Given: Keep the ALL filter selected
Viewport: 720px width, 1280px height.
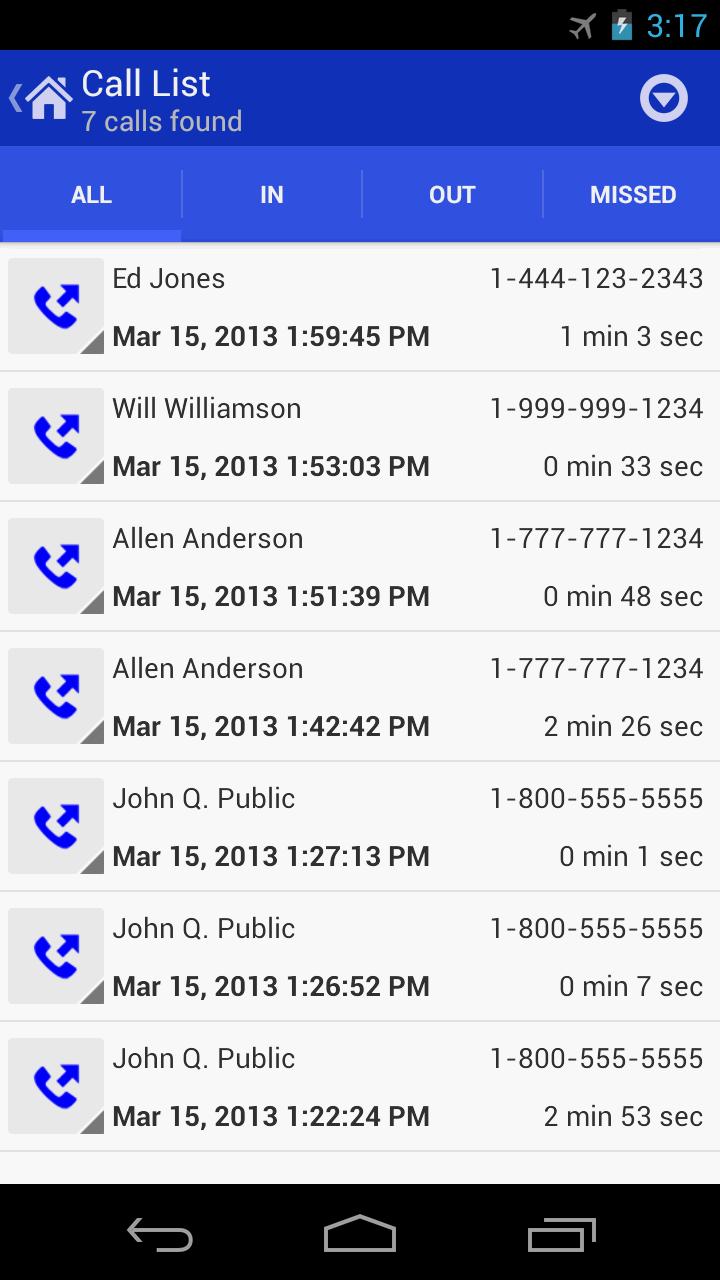Looking at the screenshot, I should [x=91, y=194].
